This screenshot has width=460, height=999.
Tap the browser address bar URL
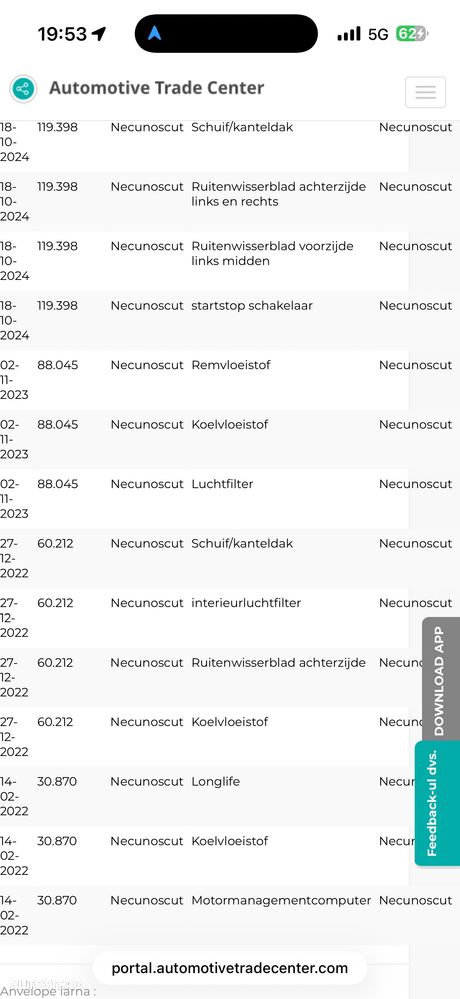point(229,968)
